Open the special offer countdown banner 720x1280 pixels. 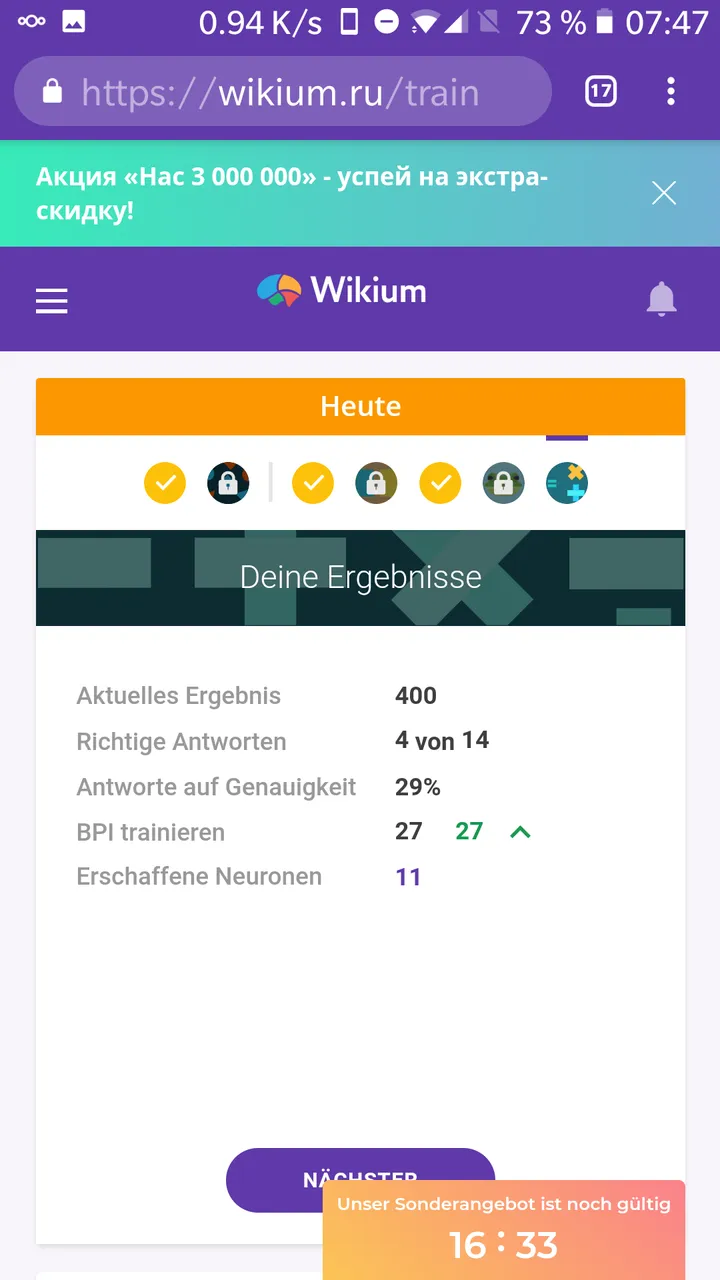[503, 1230]
